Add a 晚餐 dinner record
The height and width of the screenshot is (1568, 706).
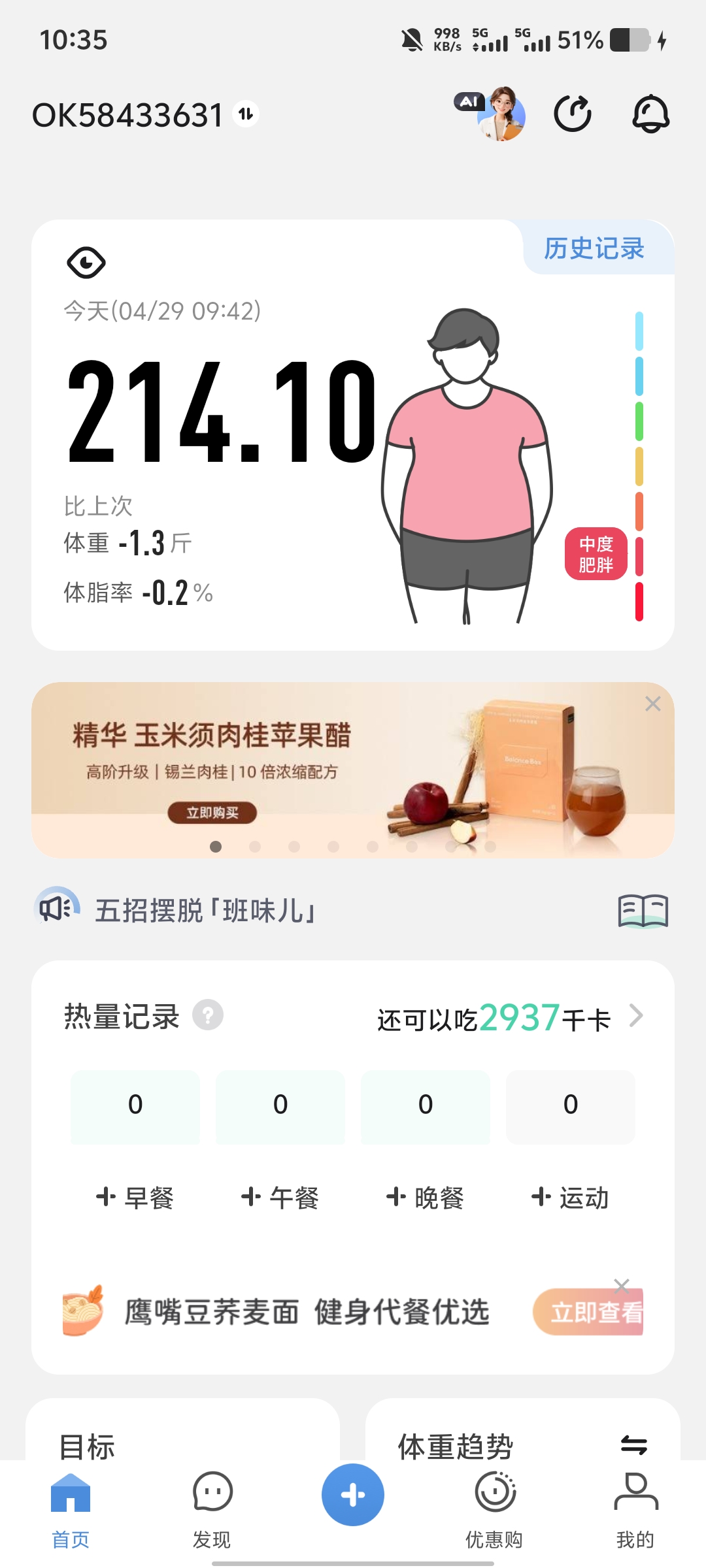(x=426, y=1198)
